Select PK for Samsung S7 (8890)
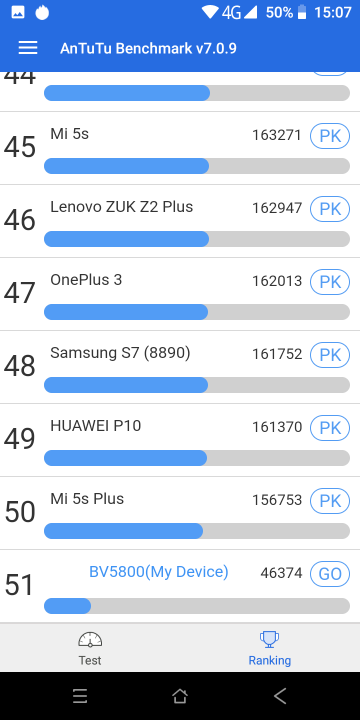 coord(330,354)
